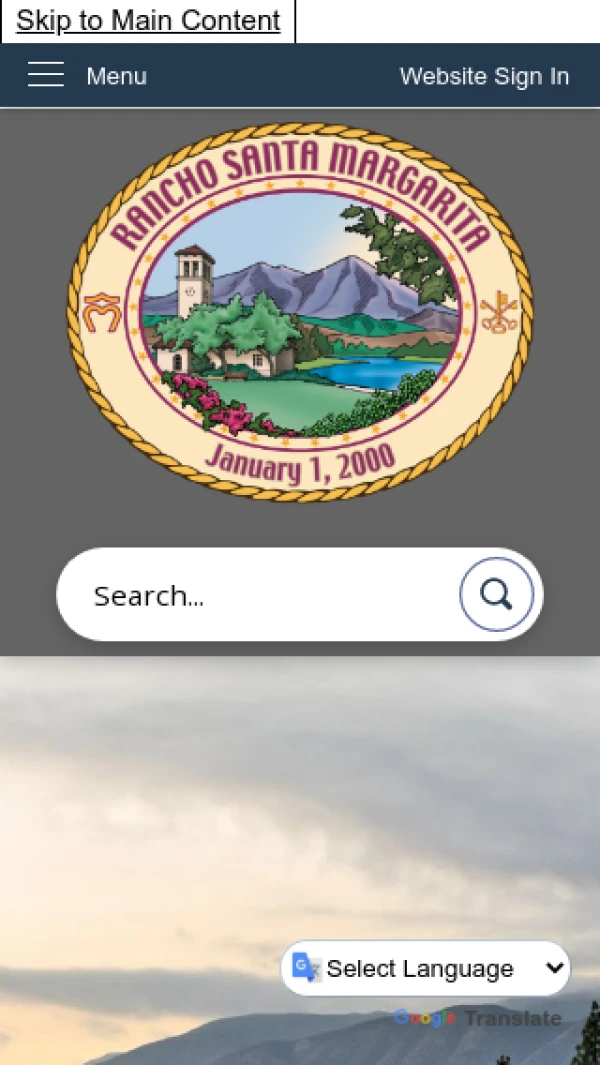Go to Website Sign In

[x=484, y=76]
